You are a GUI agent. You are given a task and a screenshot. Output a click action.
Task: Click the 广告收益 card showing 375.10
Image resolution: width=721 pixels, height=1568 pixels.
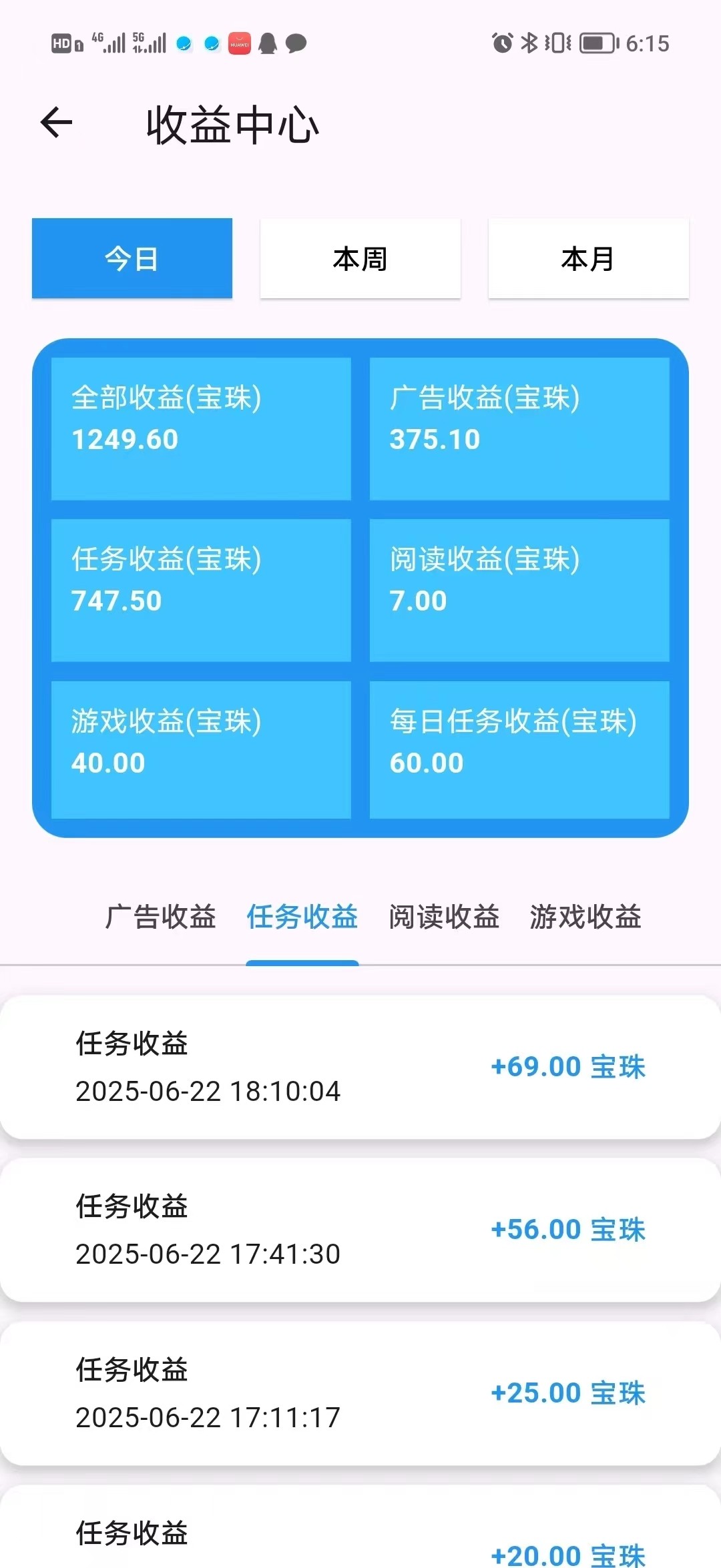coord(519,427)
